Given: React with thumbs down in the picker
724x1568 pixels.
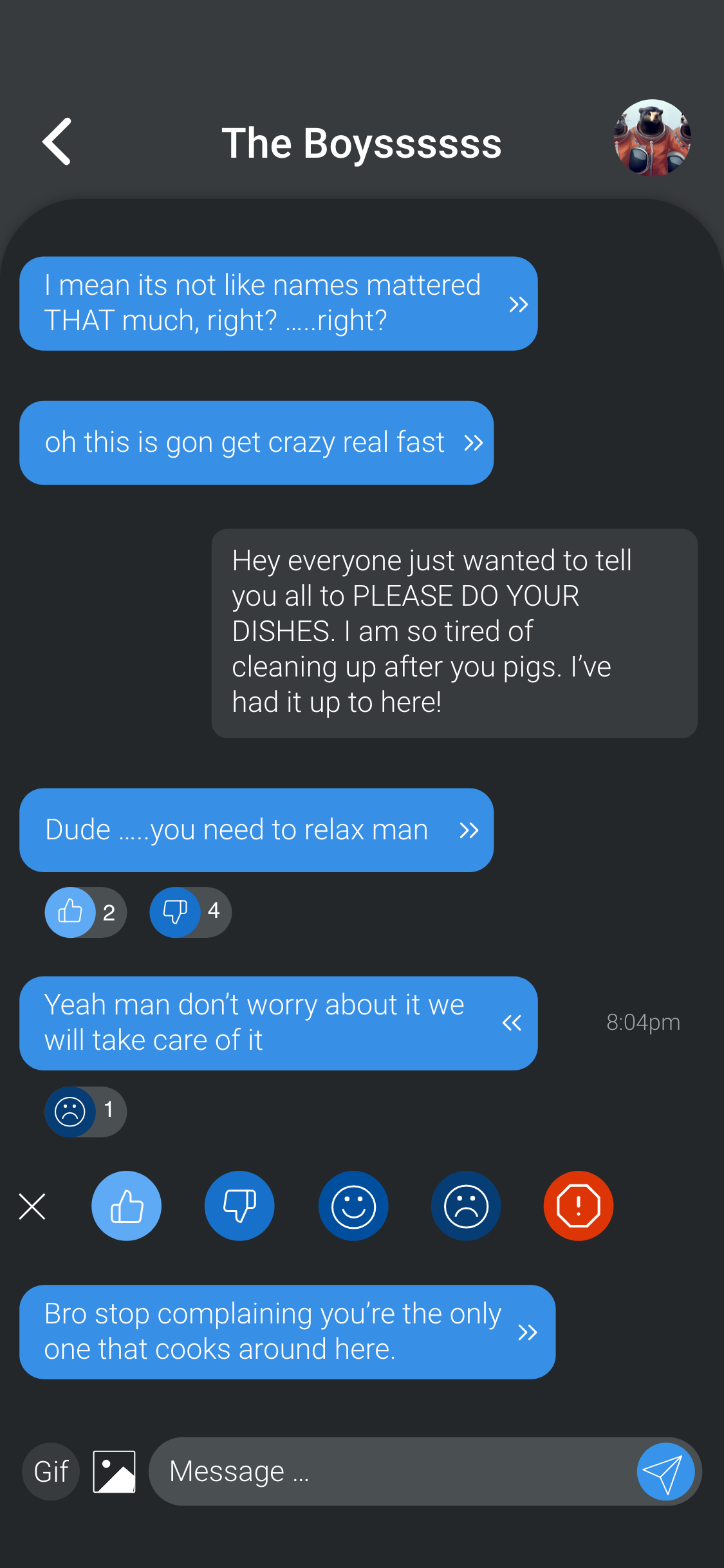Looking at the screenshot, I should [239, 1206].
